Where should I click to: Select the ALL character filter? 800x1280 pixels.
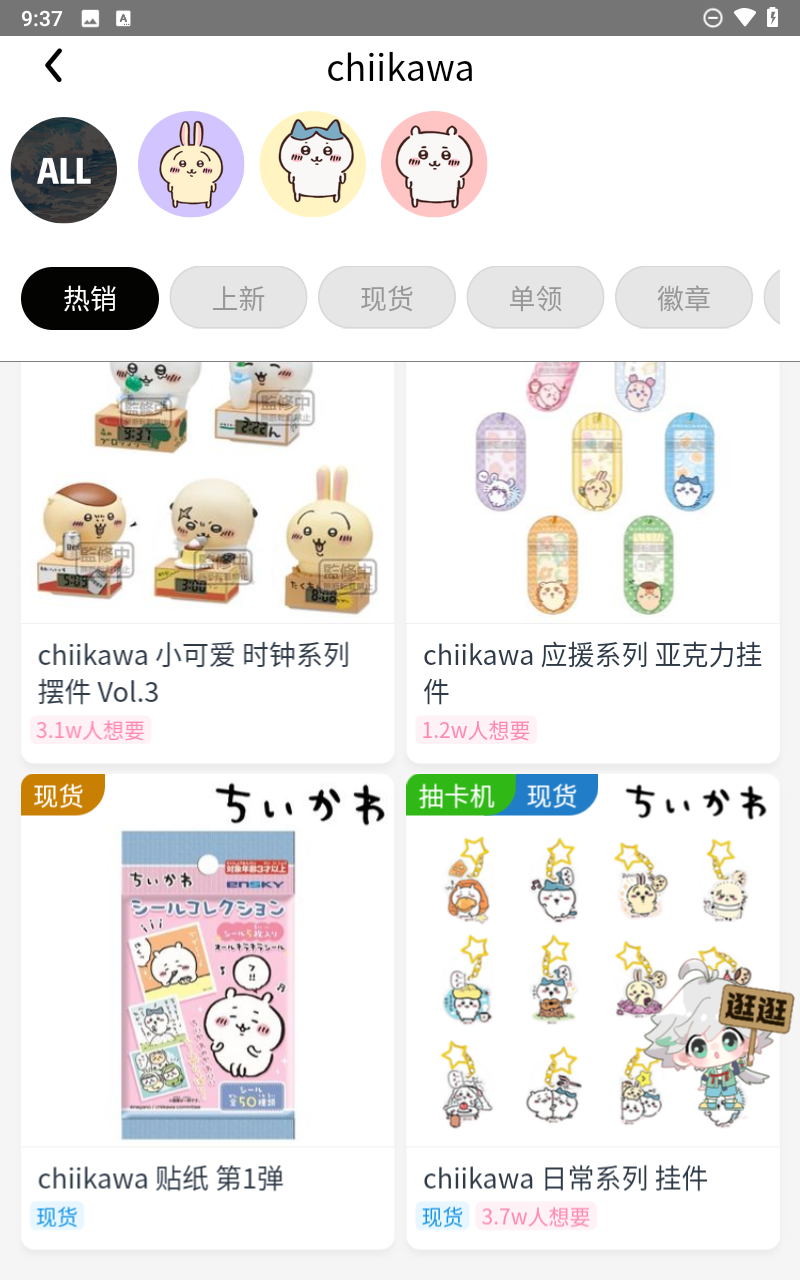click(64, 170)
